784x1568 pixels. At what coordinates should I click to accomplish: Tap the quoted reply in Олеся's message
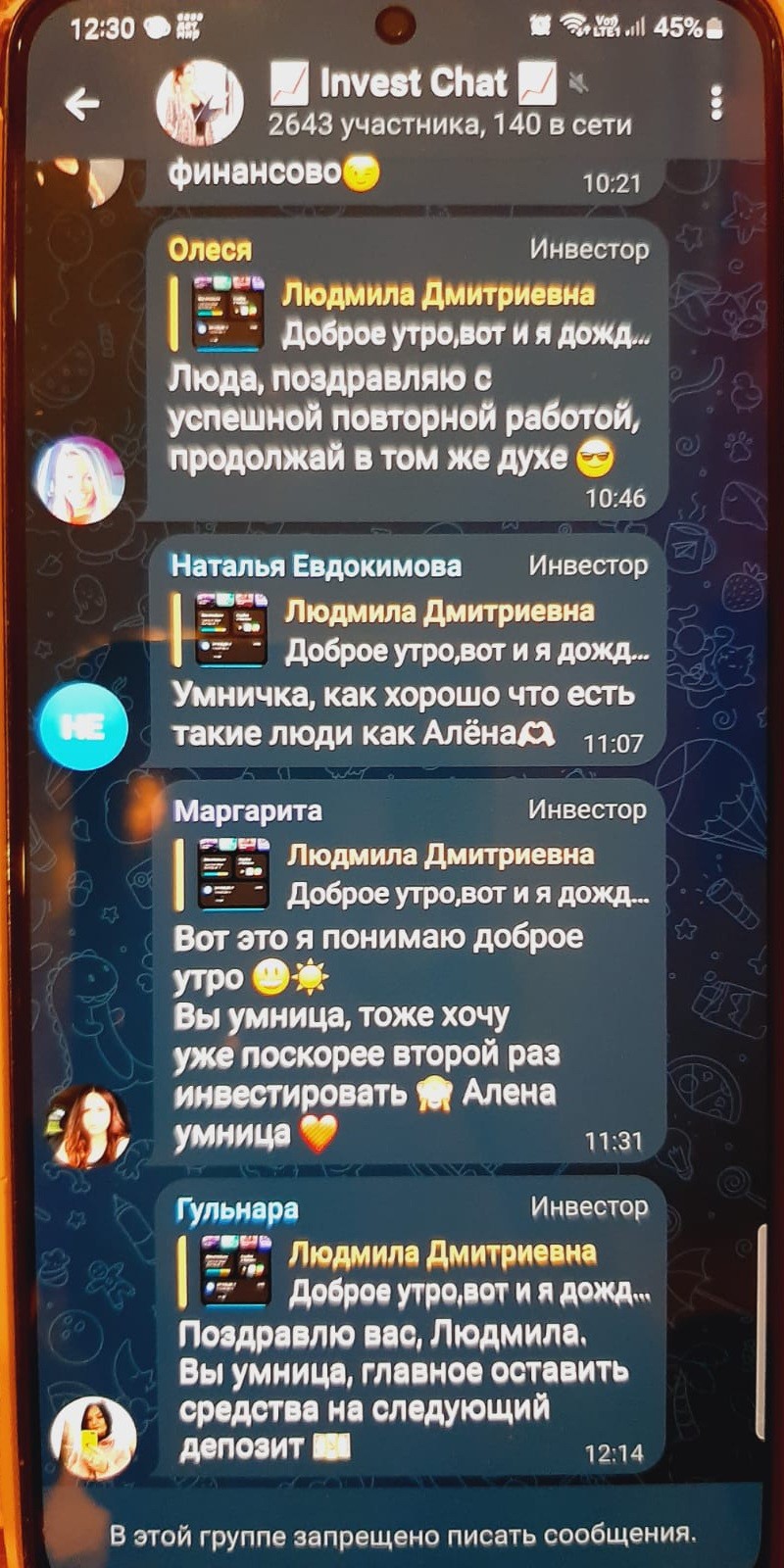tap(410, 314)
